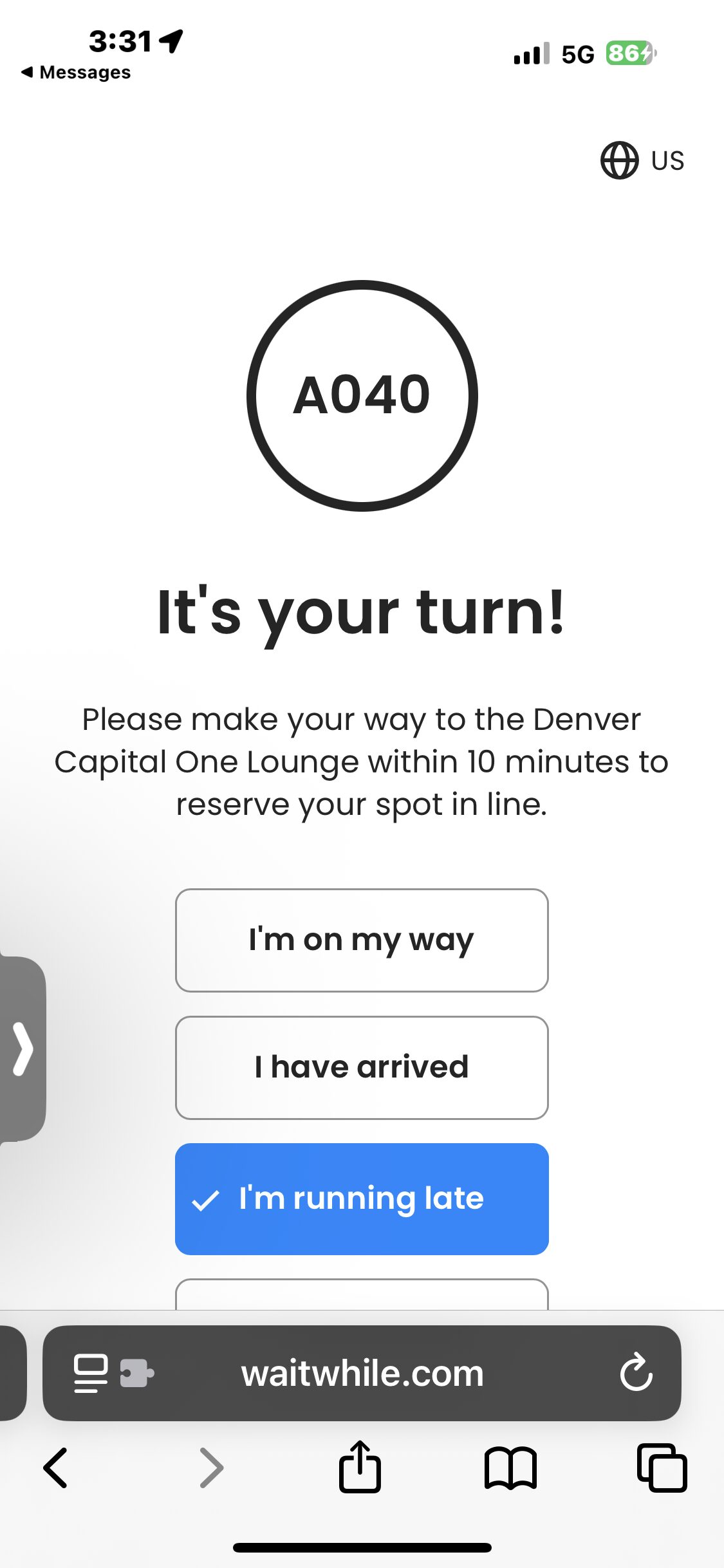Select the "I'm on my way" option
Screen dimensions: 724x1568
point(362,940)
